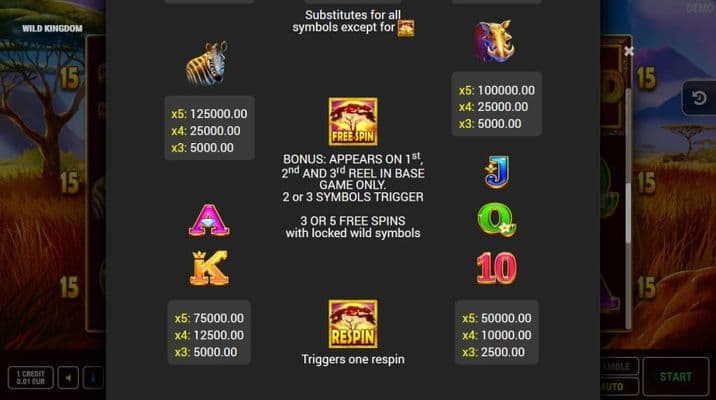This screenshot has height=400, width=716.
Task: Tap the green START button
Action: point(675,377)
